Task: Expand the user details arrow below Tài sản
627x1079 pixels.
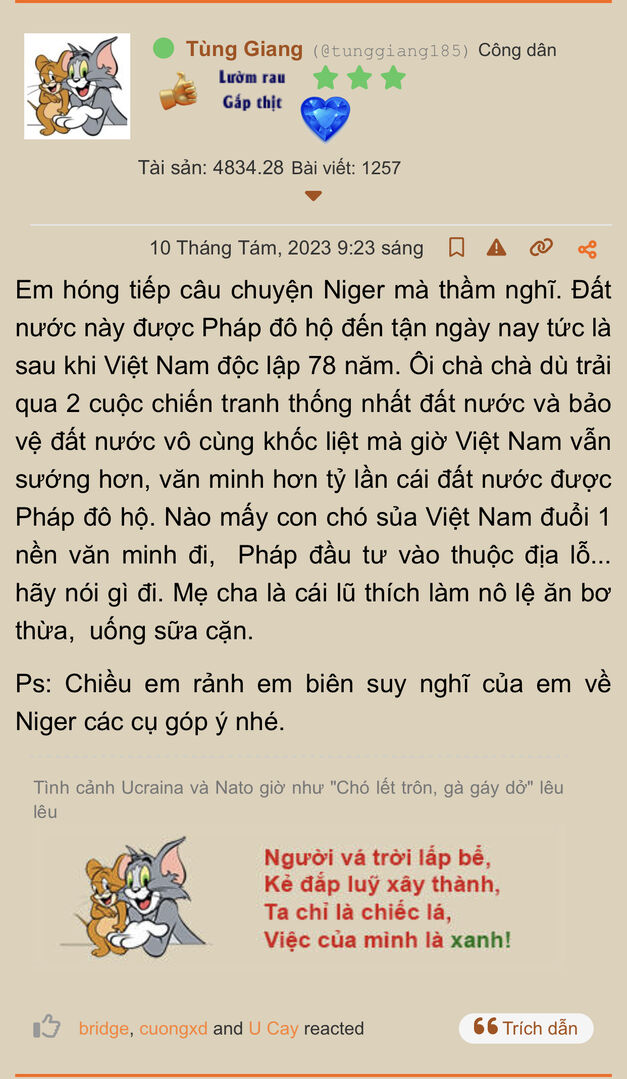Action: (313, 196)
